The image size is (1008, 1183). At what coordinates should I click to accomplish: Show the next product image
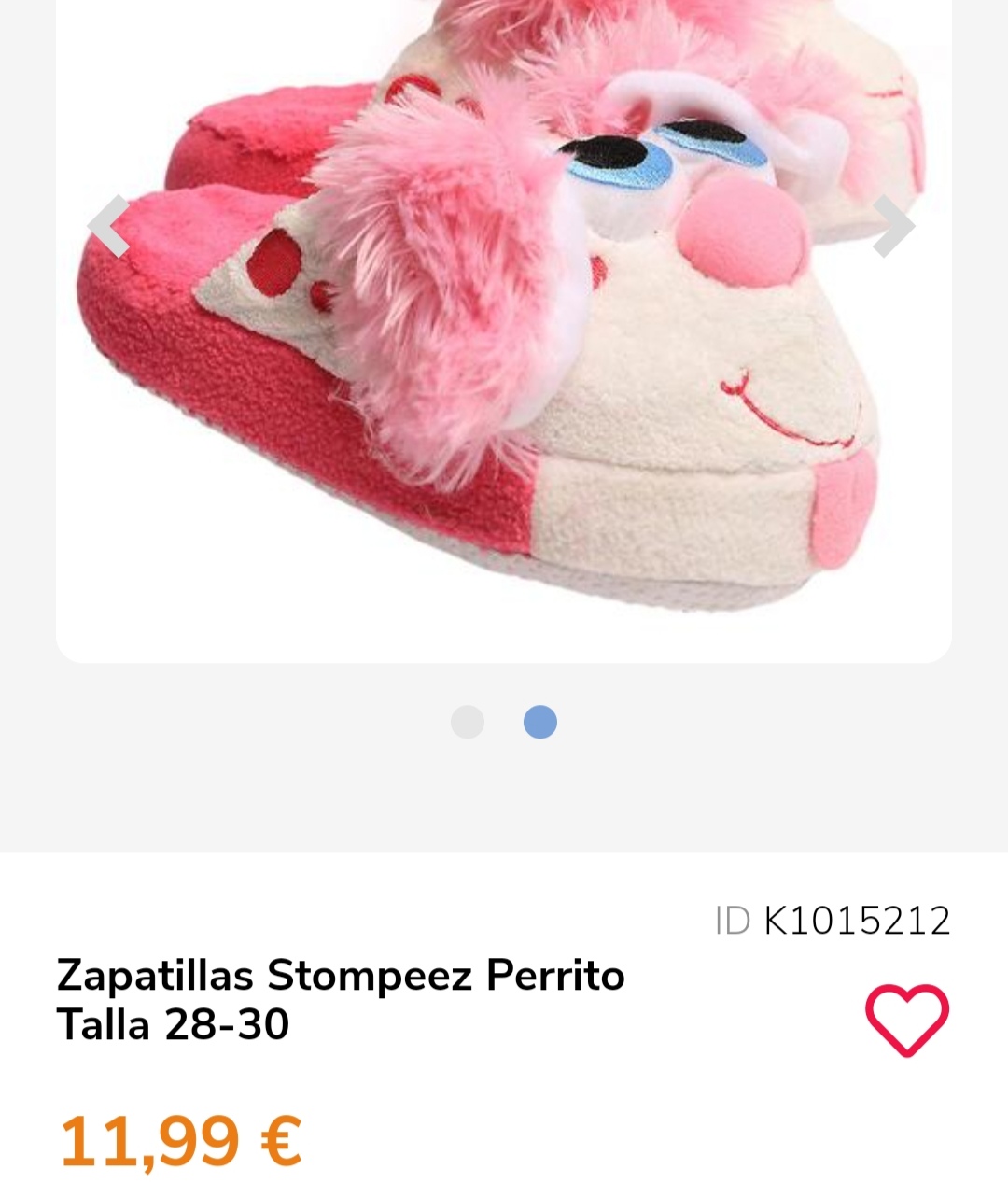coord(893,225)
